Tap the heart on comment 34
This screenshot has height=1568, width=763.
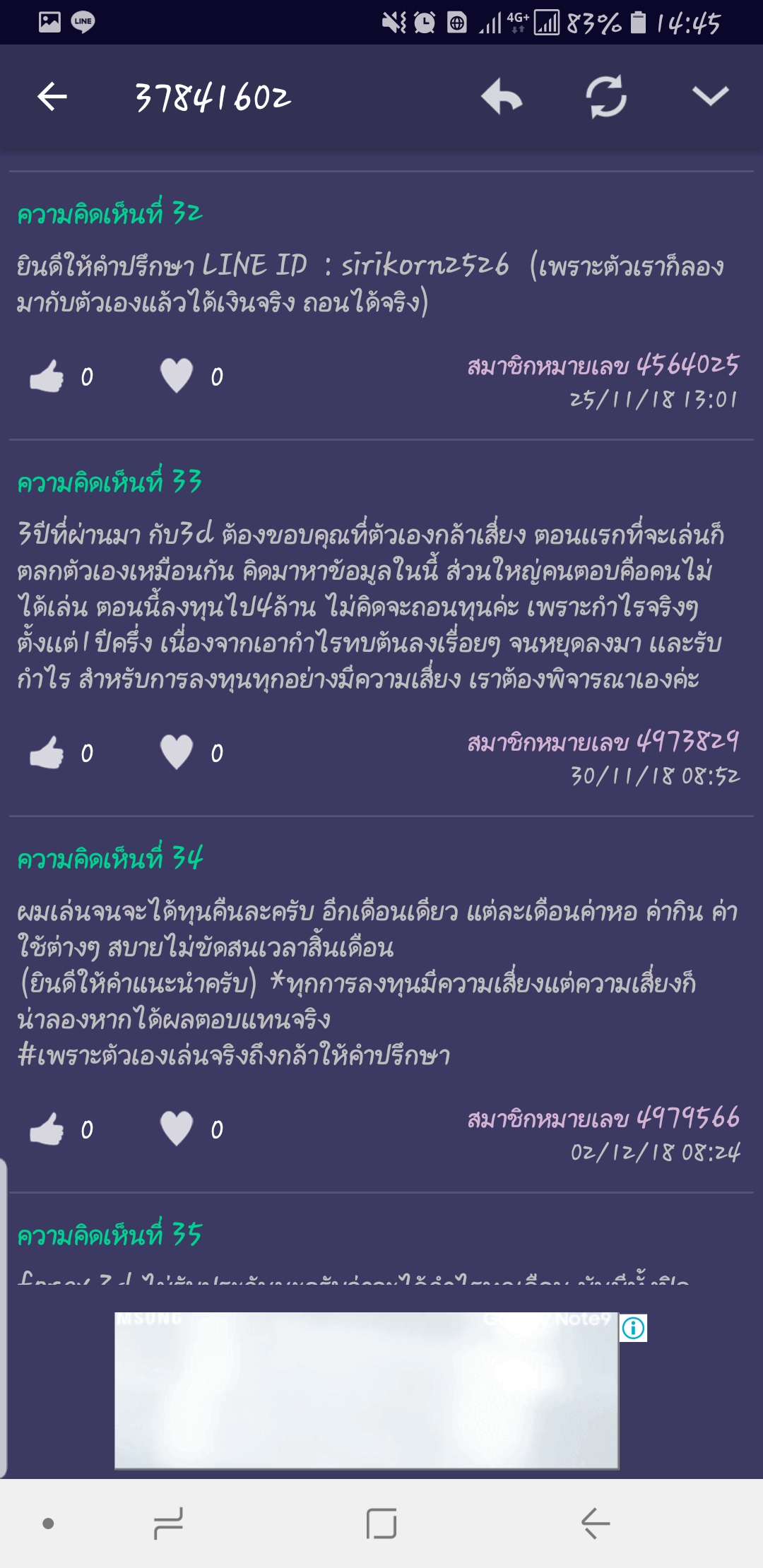pyautogui.click(x=177, y=1129)
